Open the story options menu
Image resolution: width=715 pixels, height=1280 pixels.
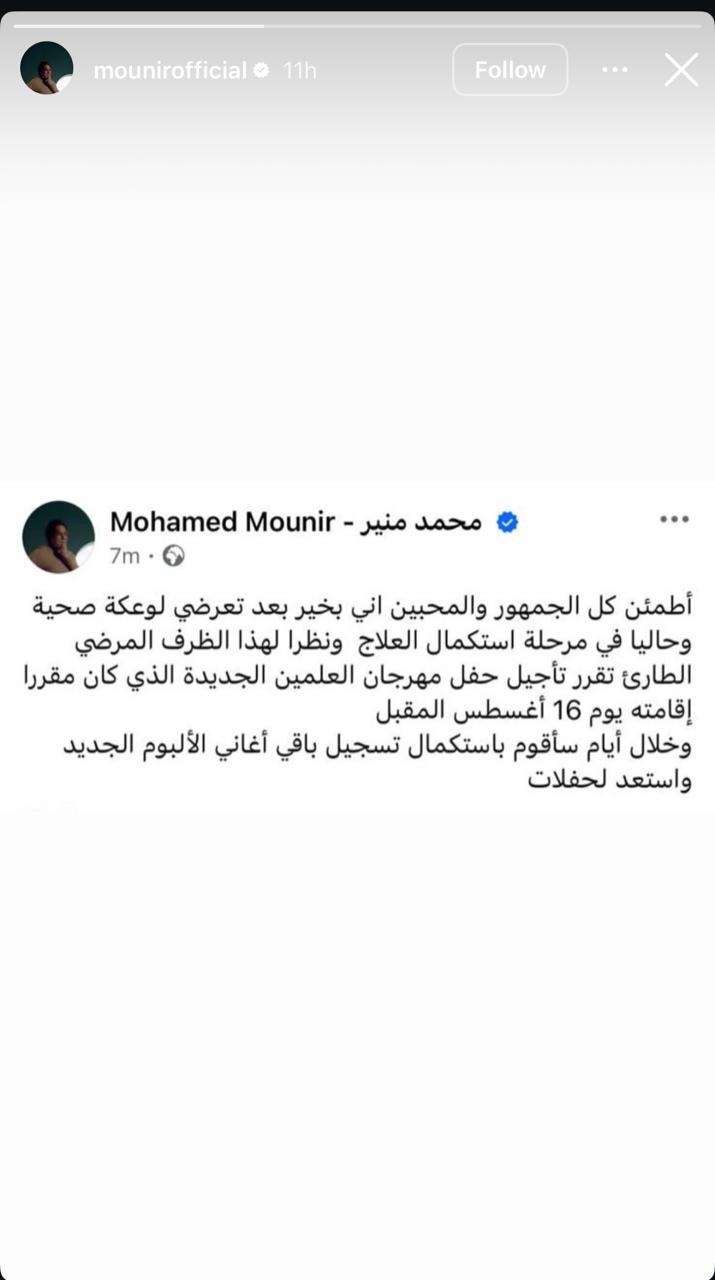click(615, 70)
